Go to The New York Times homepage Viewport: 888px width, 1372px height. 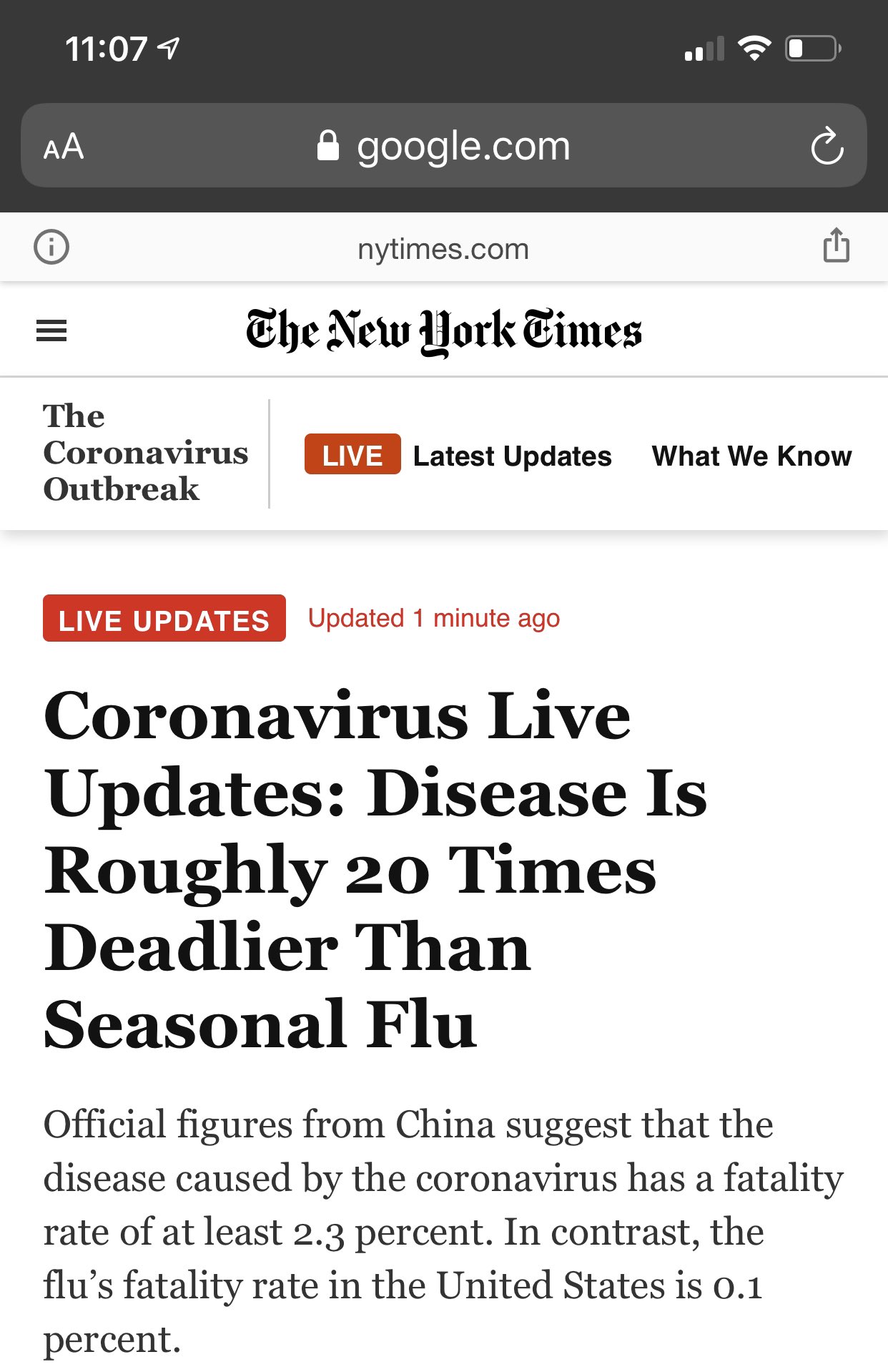click(x=443, y=331)
